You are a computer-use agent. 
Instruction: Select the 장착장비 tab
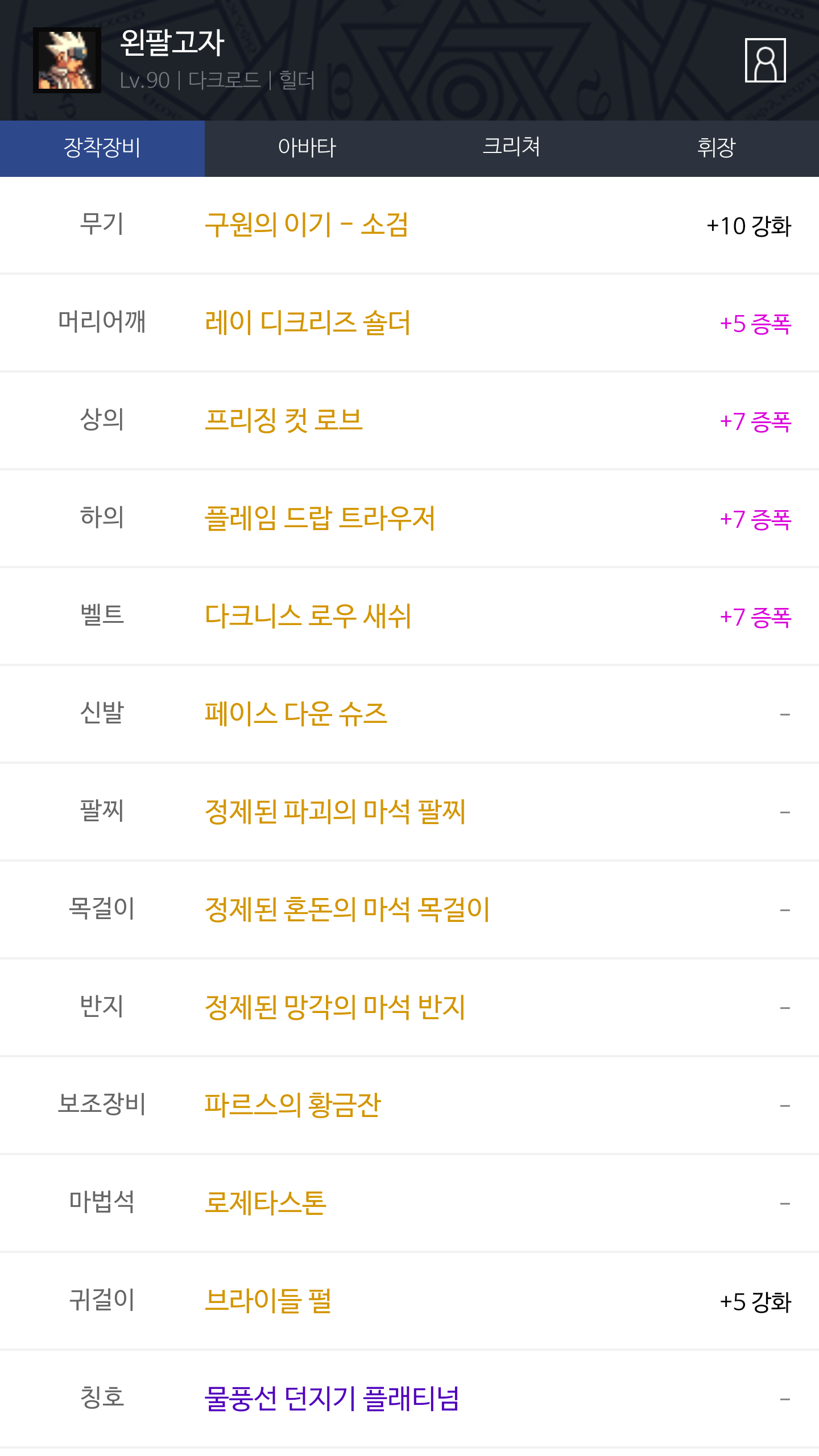pyautogui.click(x=102, y=148)
